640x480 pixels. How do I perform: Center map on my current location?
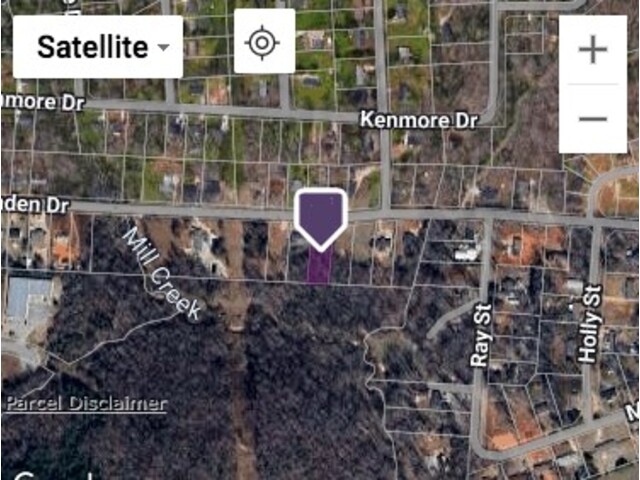[x=263, y=42]
